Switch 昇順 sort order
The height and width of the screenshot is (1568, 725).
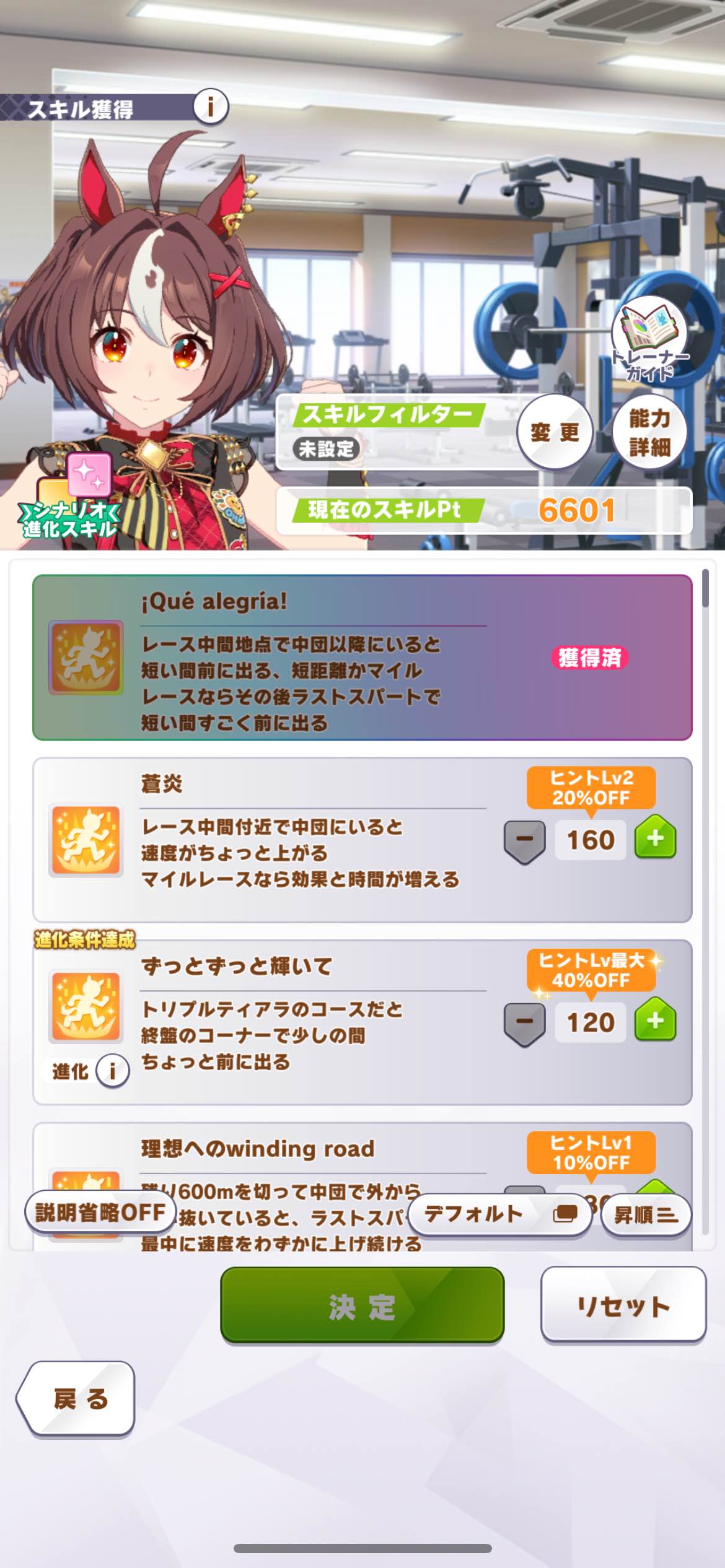tap(645, 1215)
